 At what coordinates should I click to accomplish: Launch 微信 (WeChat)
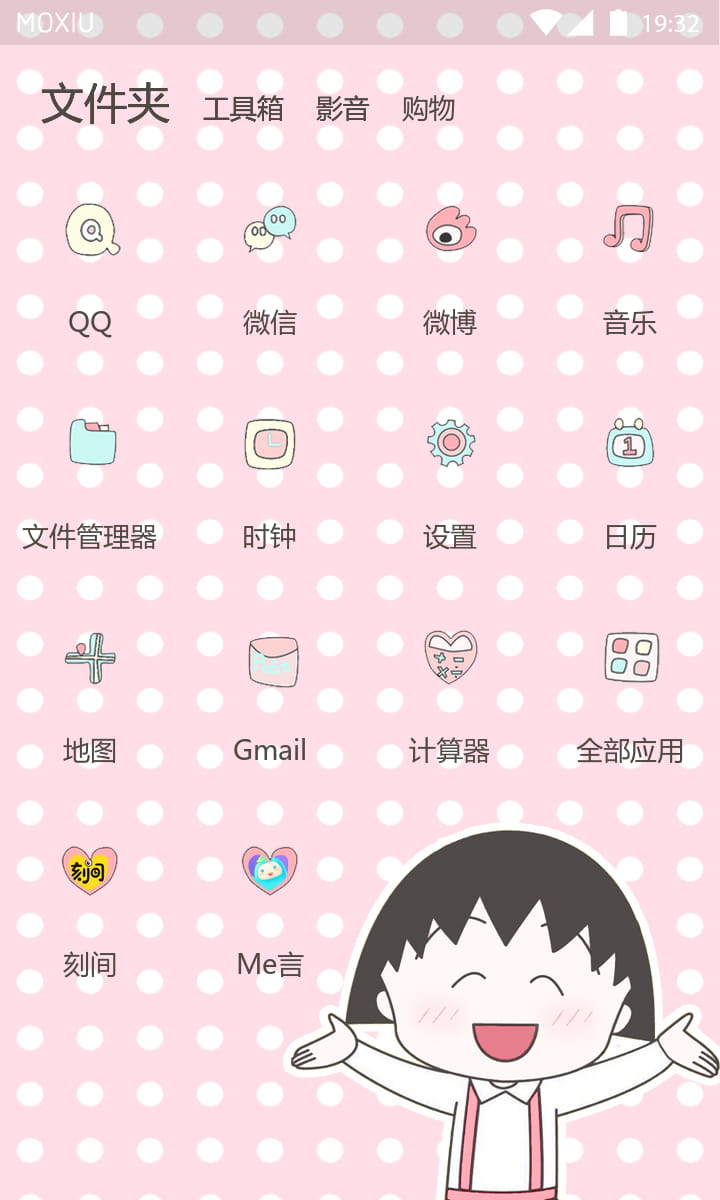tap(269, 230)
